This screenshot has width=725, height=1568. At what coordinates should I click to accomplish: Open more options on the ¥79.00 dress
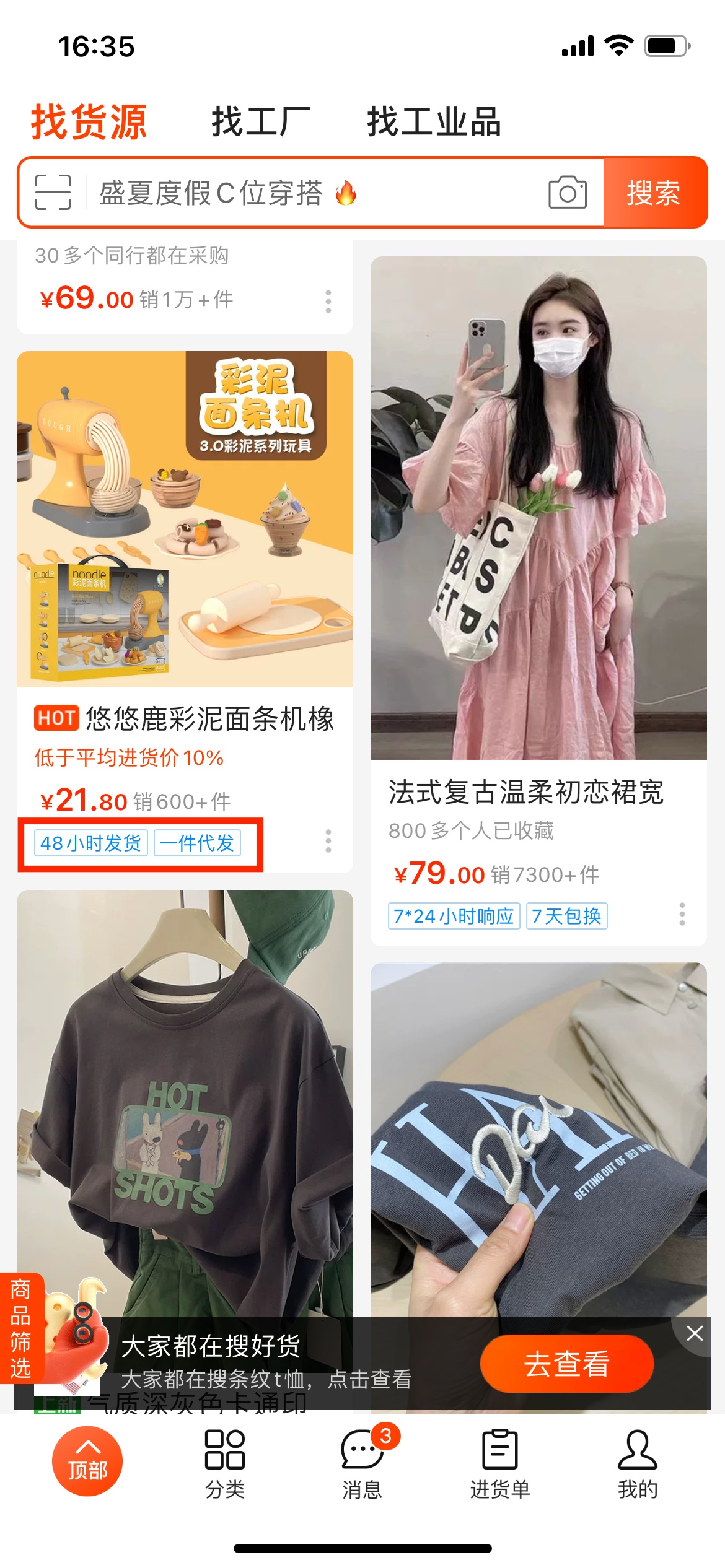pos(682,914)
